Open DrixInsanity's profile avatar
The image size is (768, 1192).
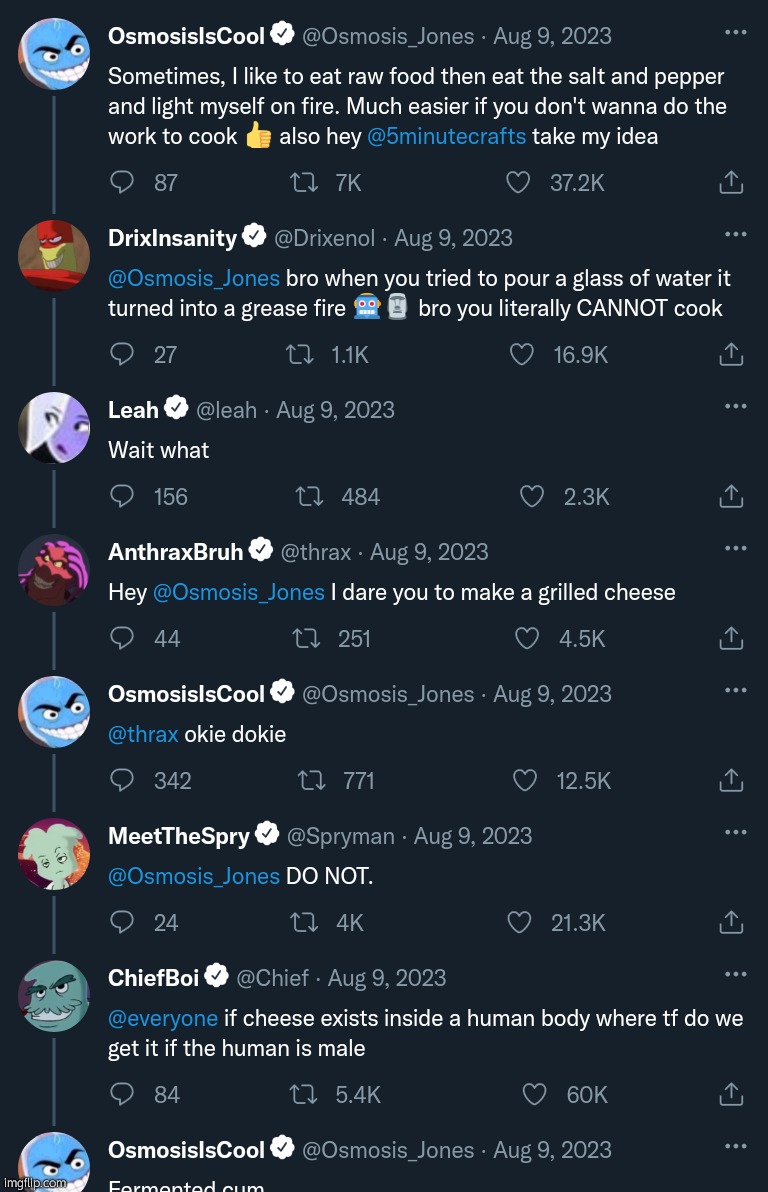tap(54, 255)
